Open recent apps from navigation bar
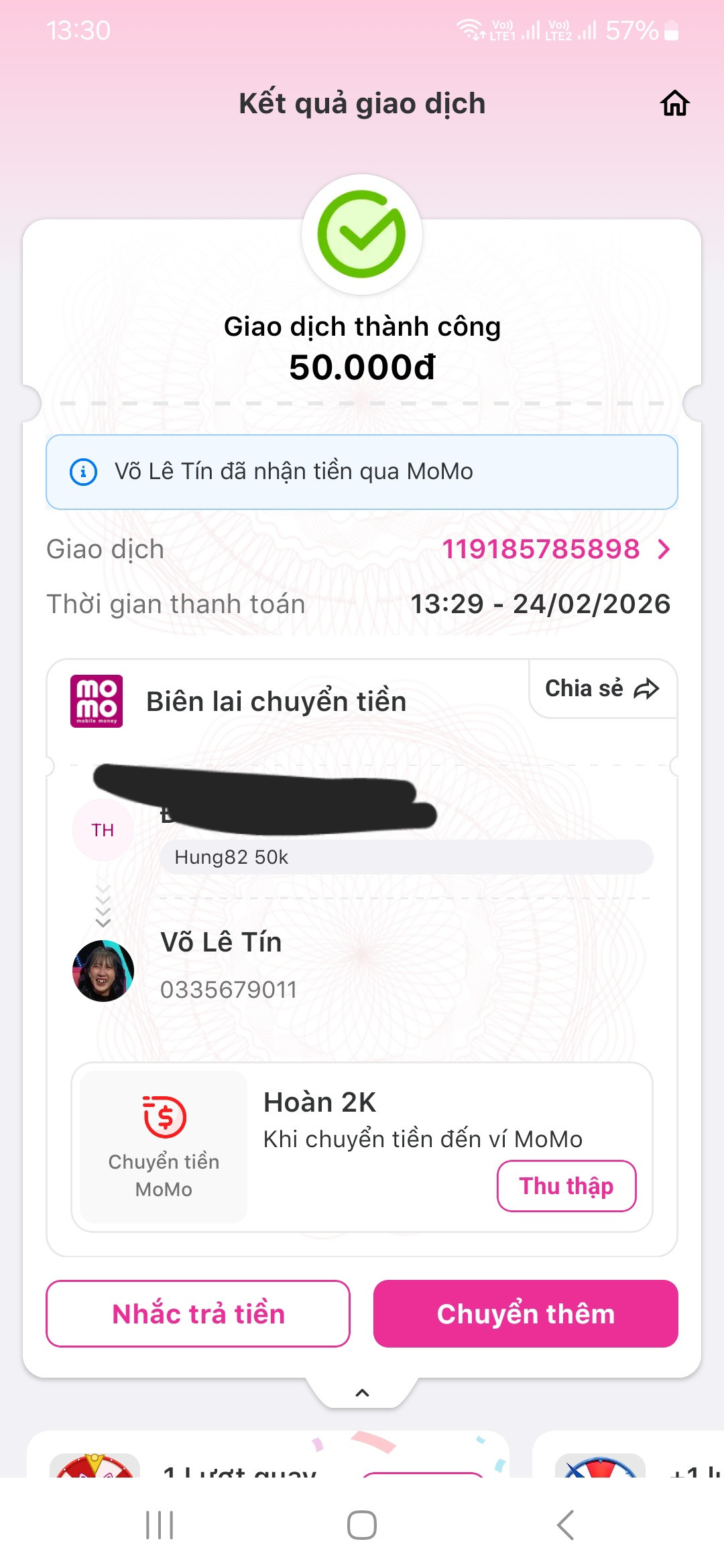This screenshot has width=724, height=1568. [x=160, y=1525]
